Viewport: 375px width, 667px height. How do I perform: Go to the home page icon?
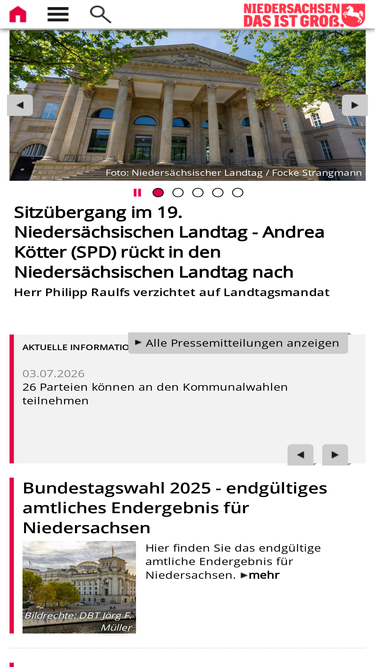(x=18, y=14)
